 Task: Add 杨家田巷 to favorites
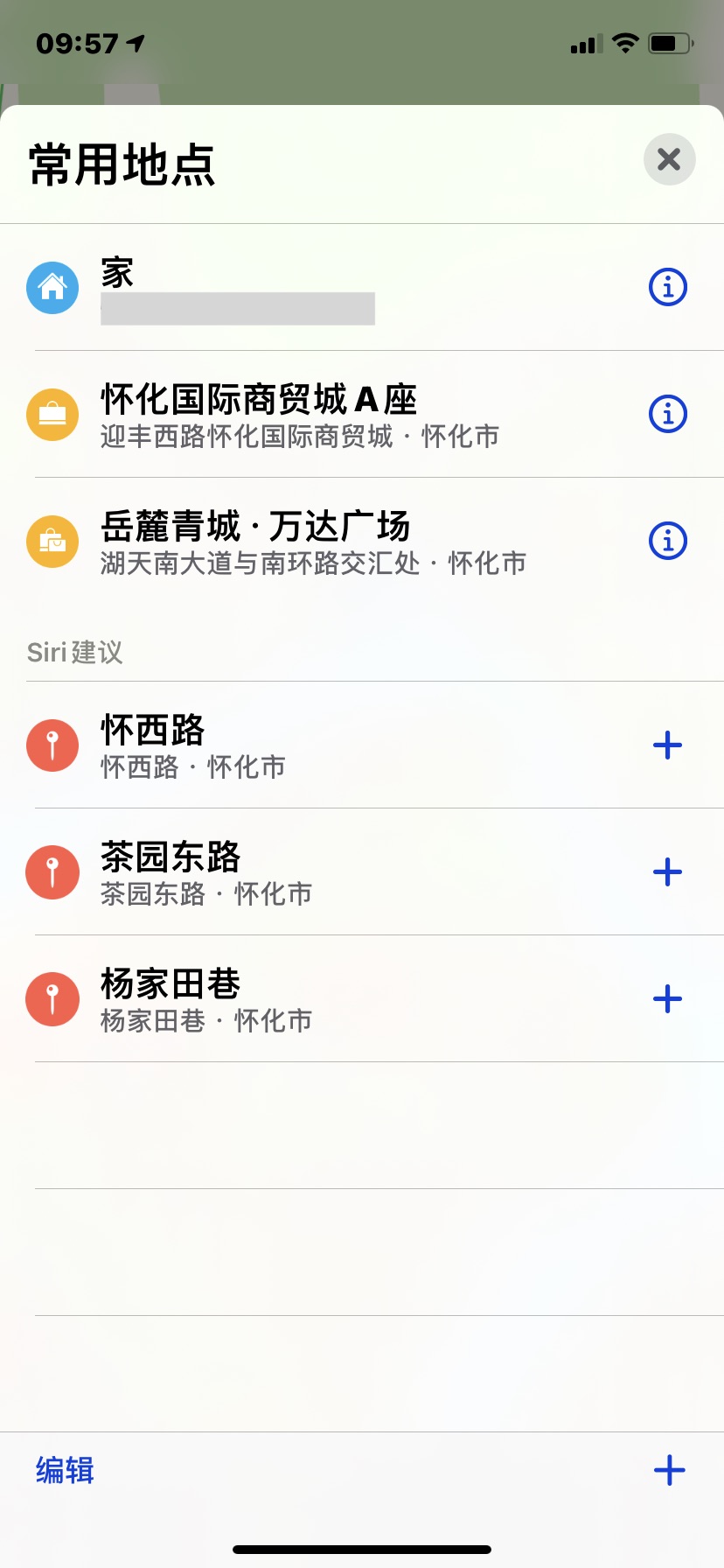[667, 999]
